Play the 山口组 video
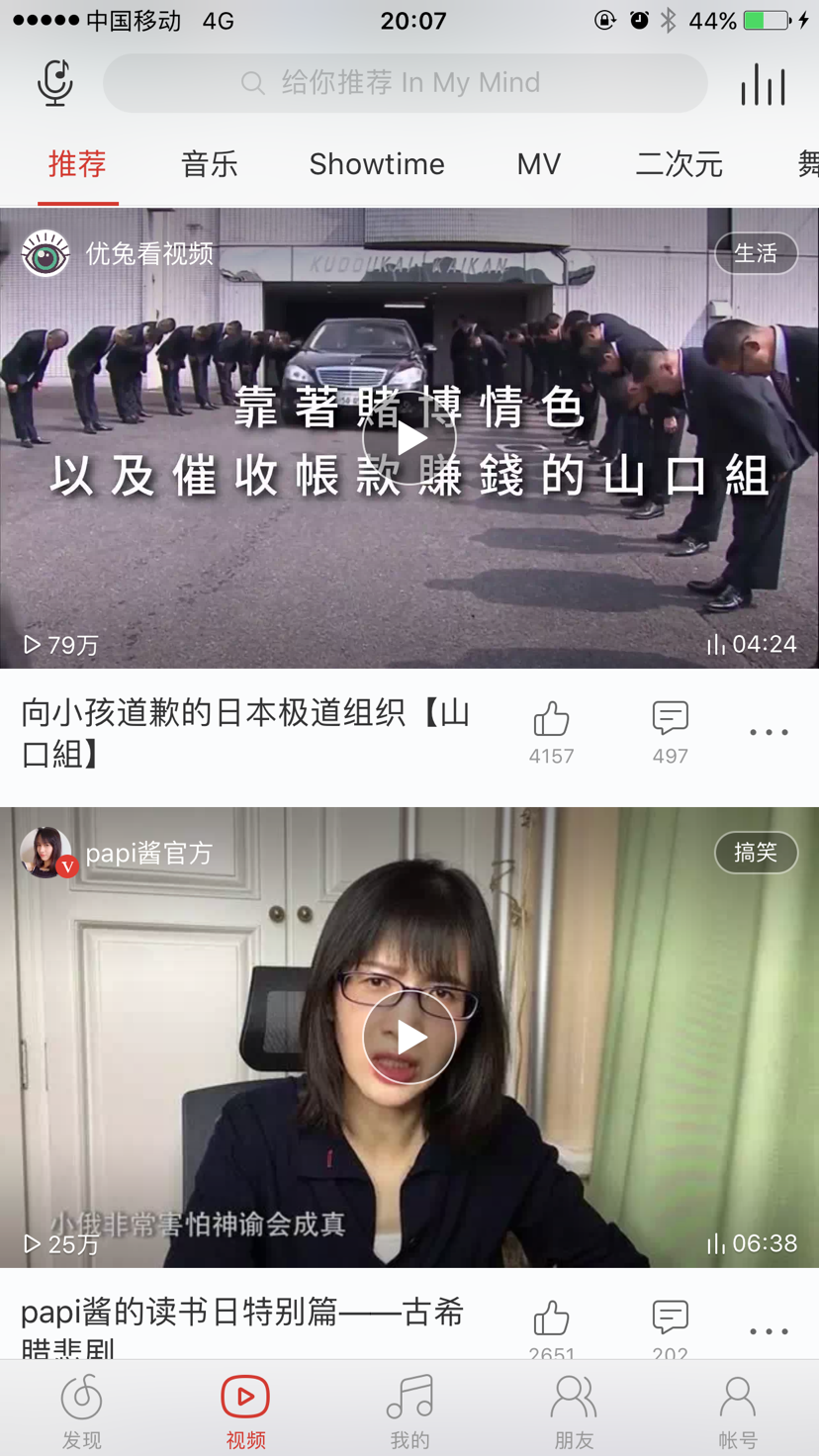 coord(409,438)
